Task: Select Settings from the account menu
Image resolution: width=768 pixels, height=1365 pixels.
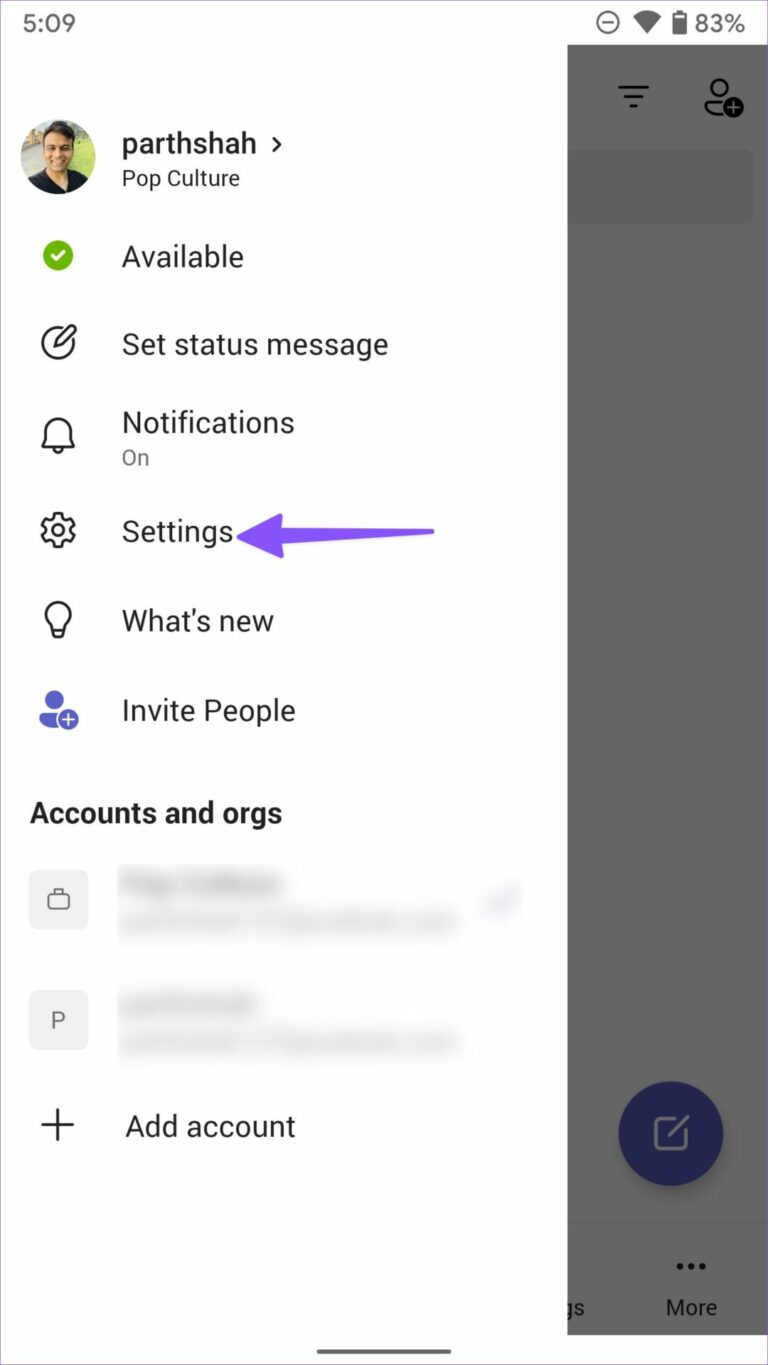Action: click(x=177, y=531)
